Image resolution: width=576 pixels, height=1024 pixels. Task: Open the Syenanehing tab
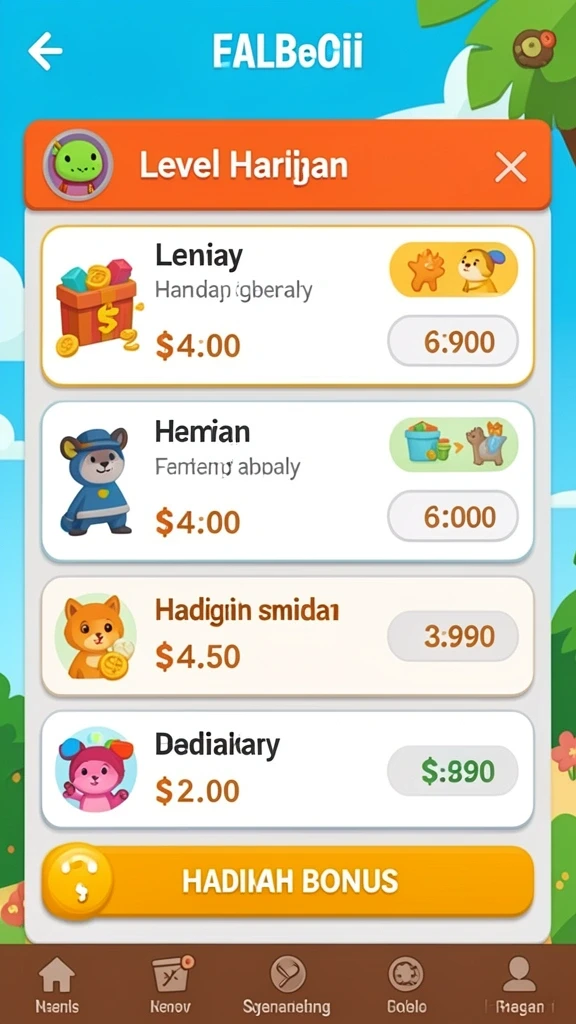click(287, 985)
